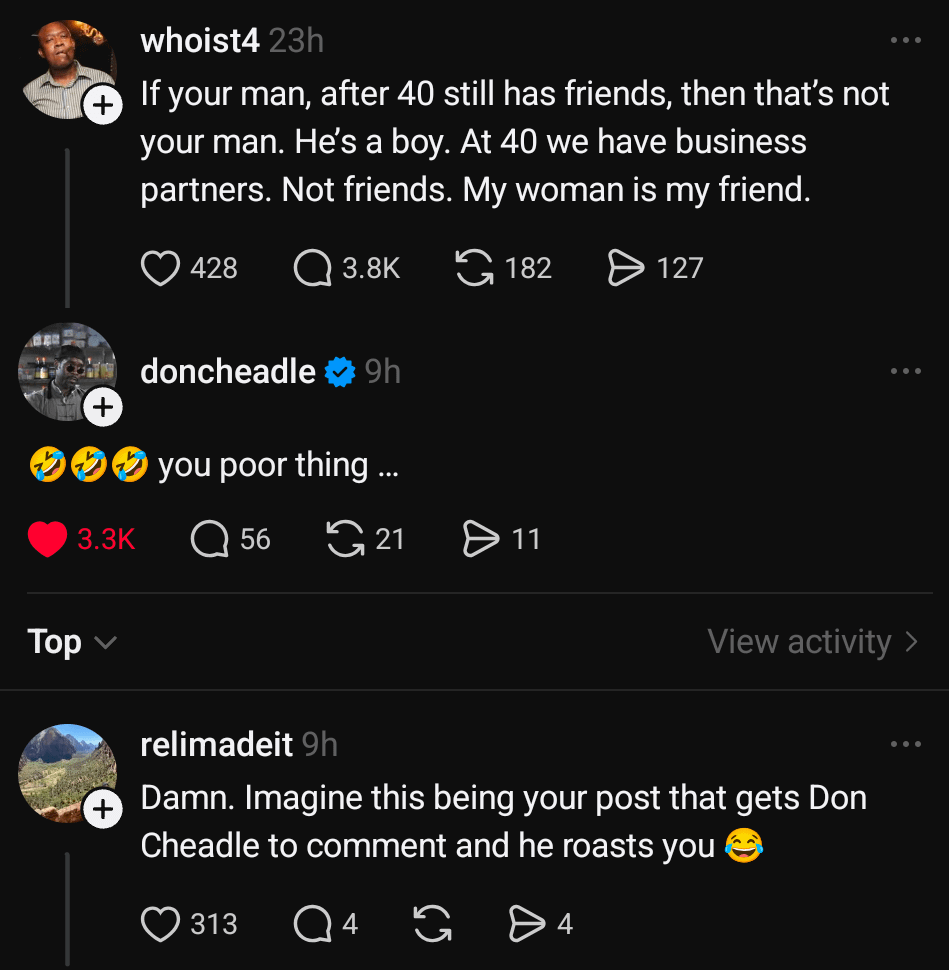Share relimadeit's comment via send icon
The image size is (949, 970).
527,924
